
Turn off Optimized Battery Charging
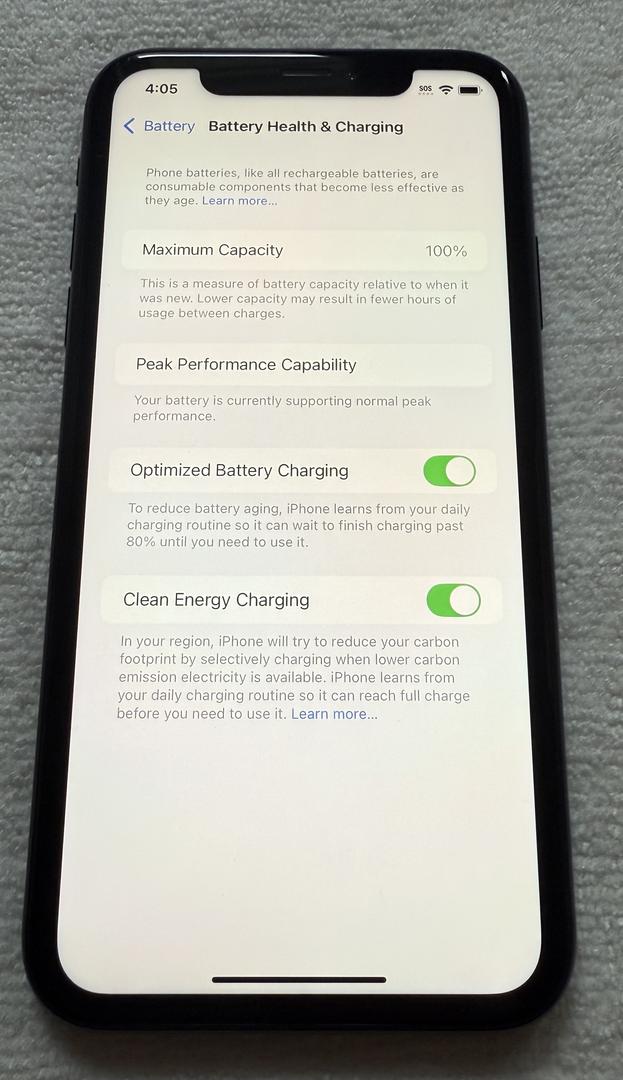click(x=449, y=471)
